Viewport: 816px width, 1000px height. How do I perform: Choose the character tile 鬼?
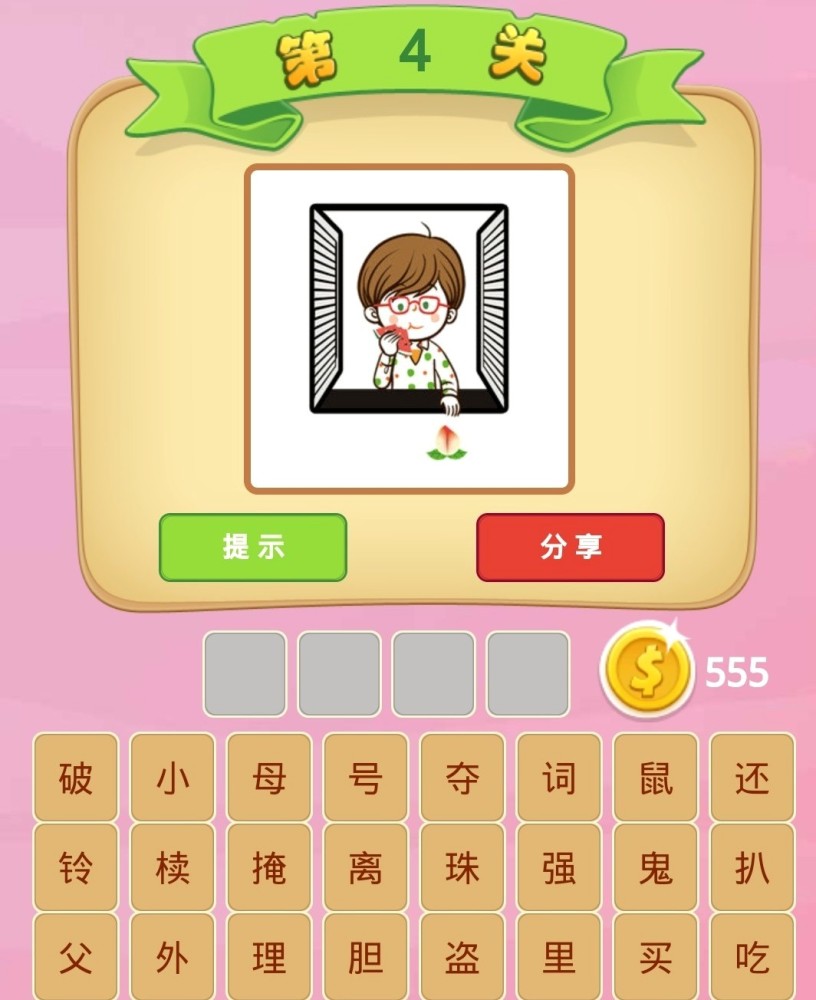click(656, 868)
